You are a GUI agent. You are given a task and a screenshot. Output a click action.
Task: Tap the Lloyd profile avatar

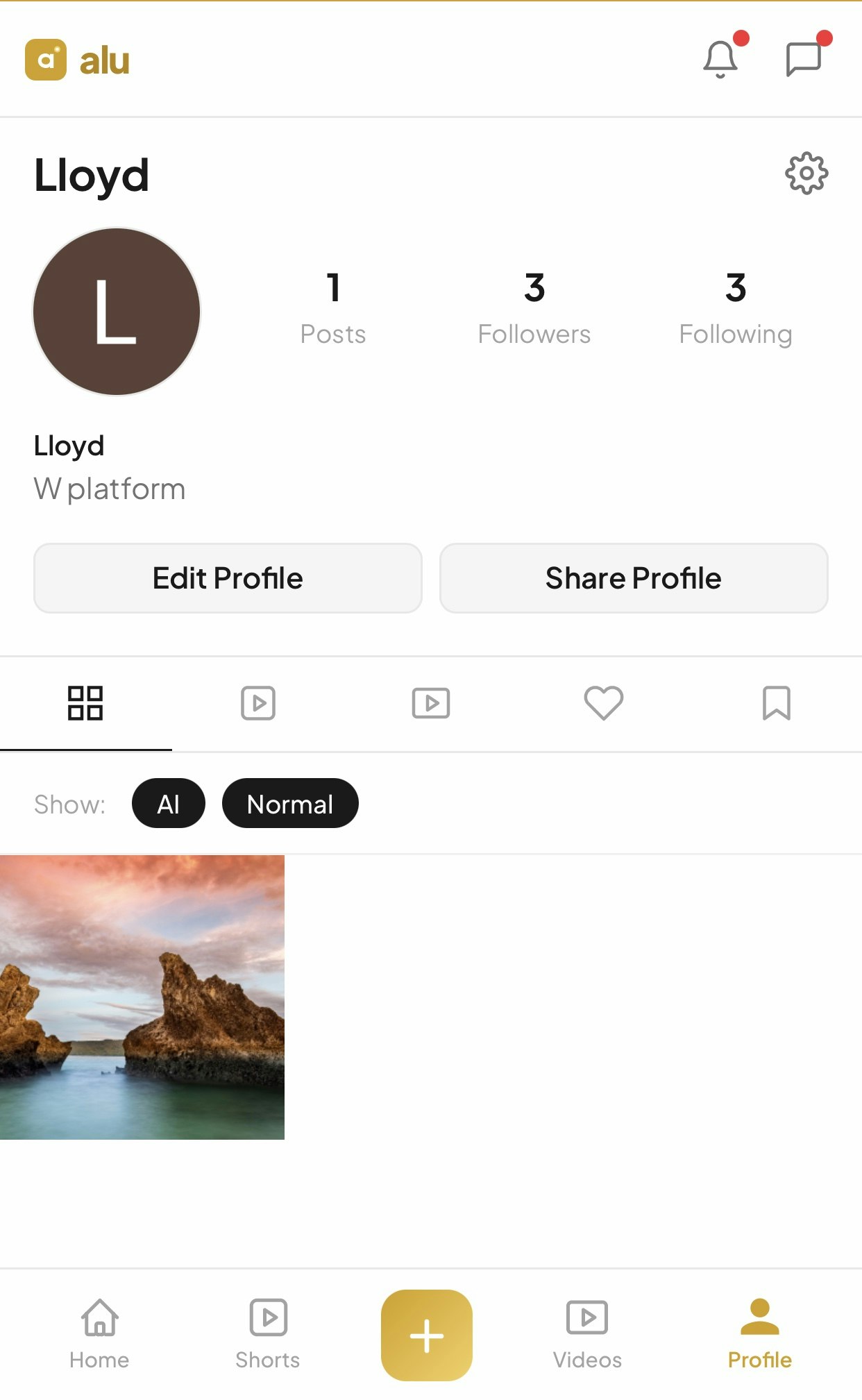pyautogui.click(x=117, y=312)
